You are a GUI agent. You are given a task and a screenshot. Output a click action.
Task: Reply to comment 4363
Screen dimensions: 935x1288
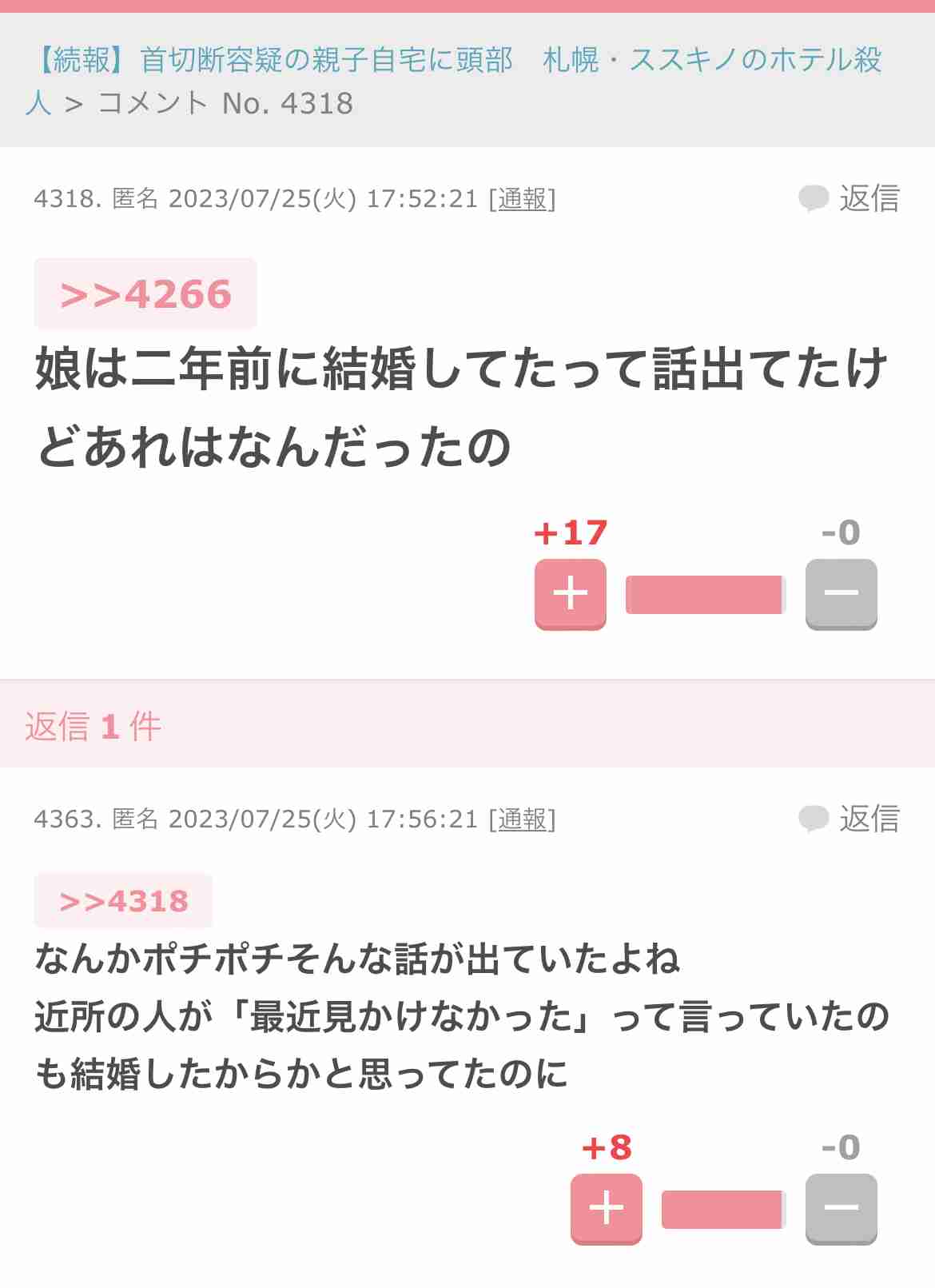tap(850, 819)
